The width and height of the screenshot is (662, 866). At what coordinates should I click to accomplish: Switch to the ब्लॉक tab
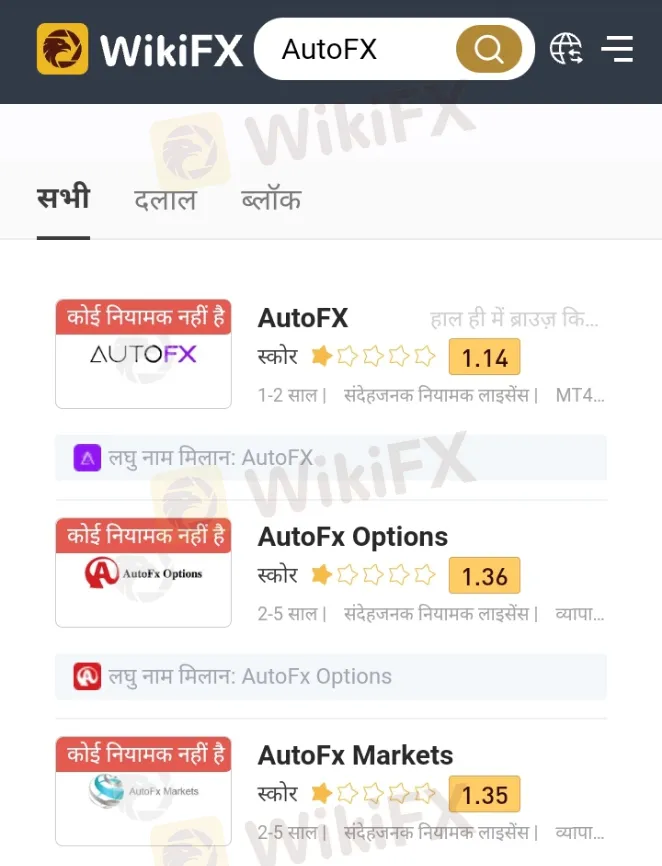click(271, 200)
